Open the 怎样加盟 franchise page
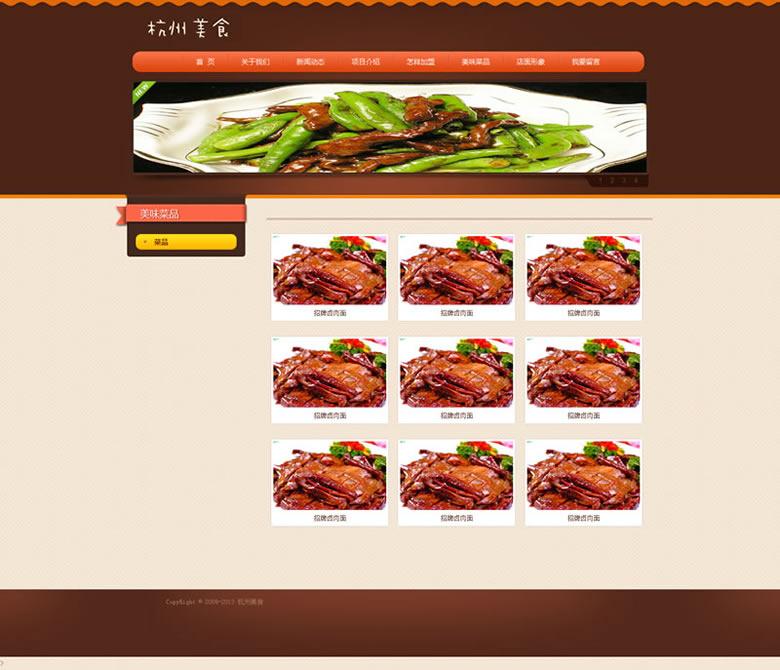This screenshot has width=780, height=670. coord(420,62)
